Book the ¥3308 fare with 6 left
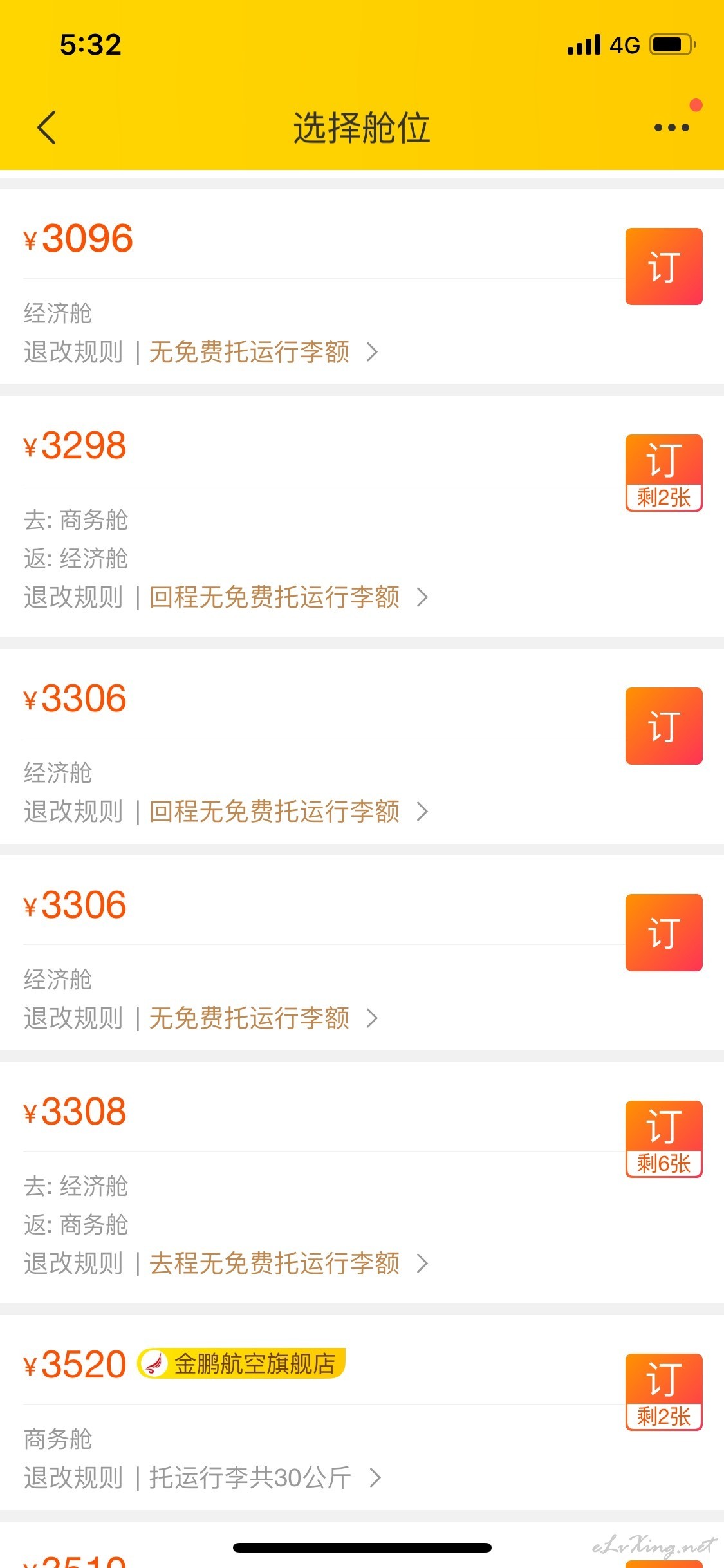724x1568 pixels. [664, 1139]
